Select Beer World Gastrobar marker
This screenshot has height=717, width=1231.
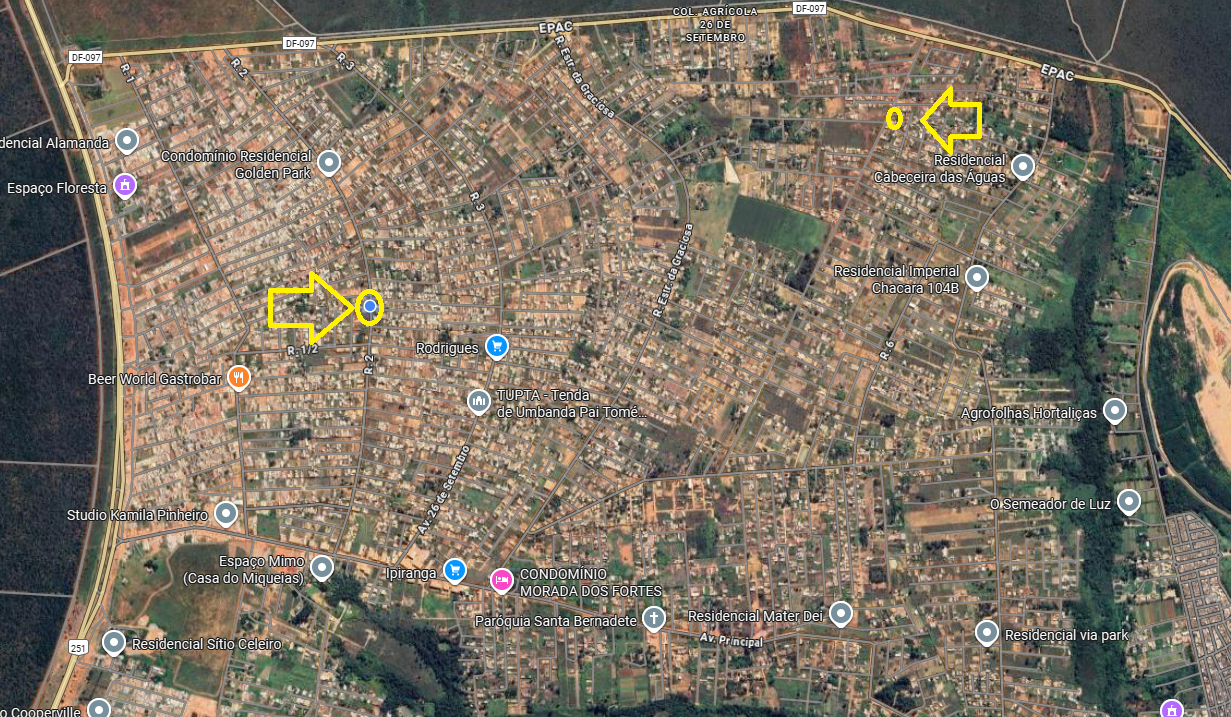click(238, 377)
